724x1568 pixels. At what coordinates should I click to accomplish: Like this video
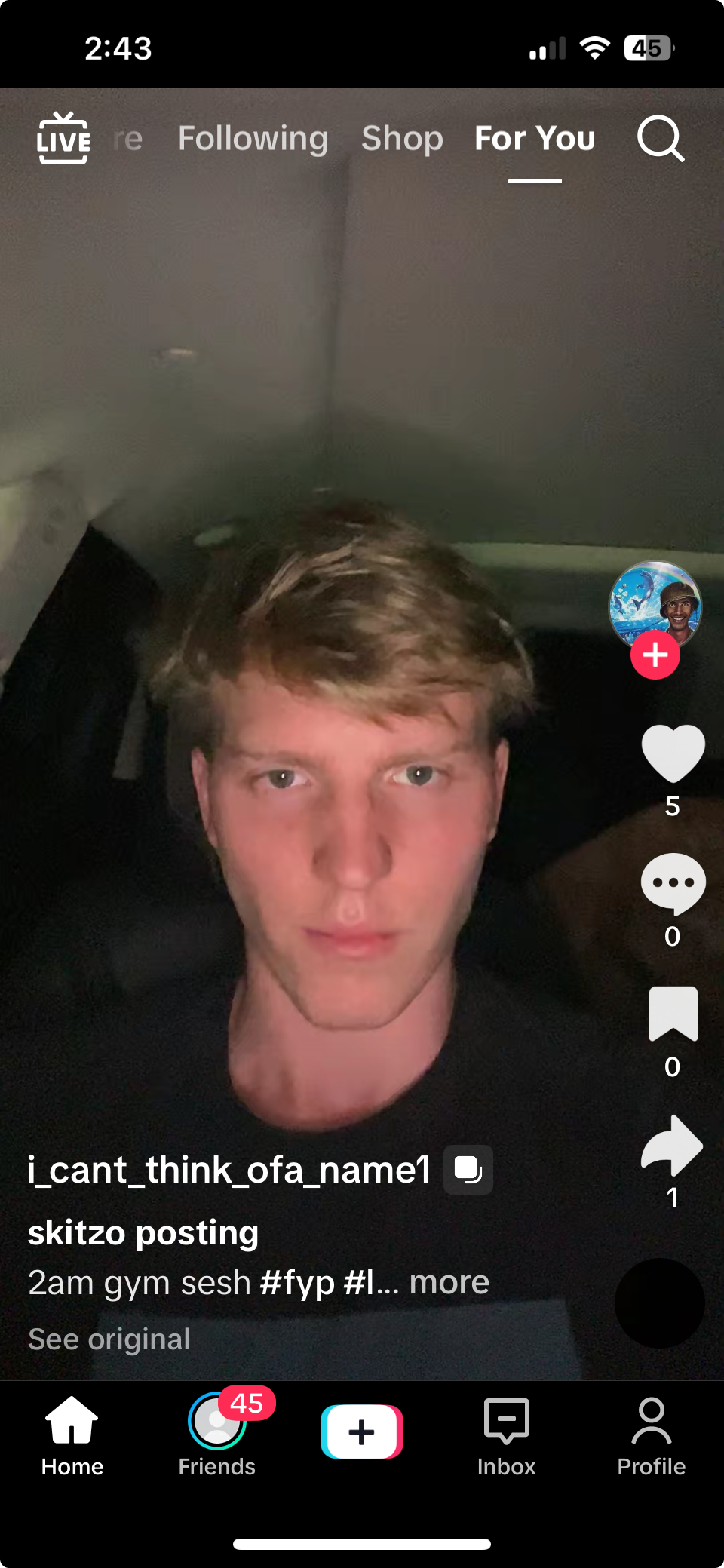tap(673, 753)
